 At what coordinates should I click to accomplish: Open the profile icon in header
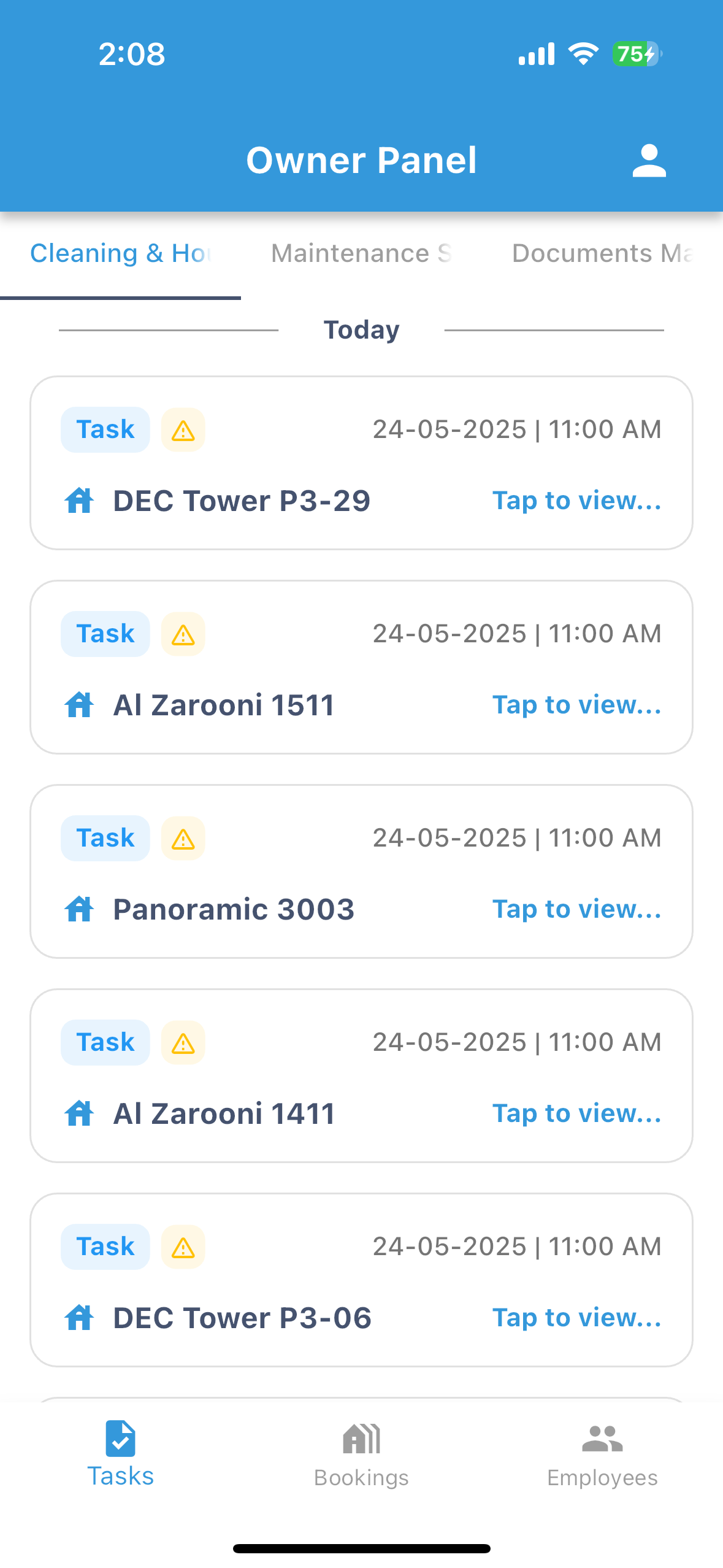point(649,161)
